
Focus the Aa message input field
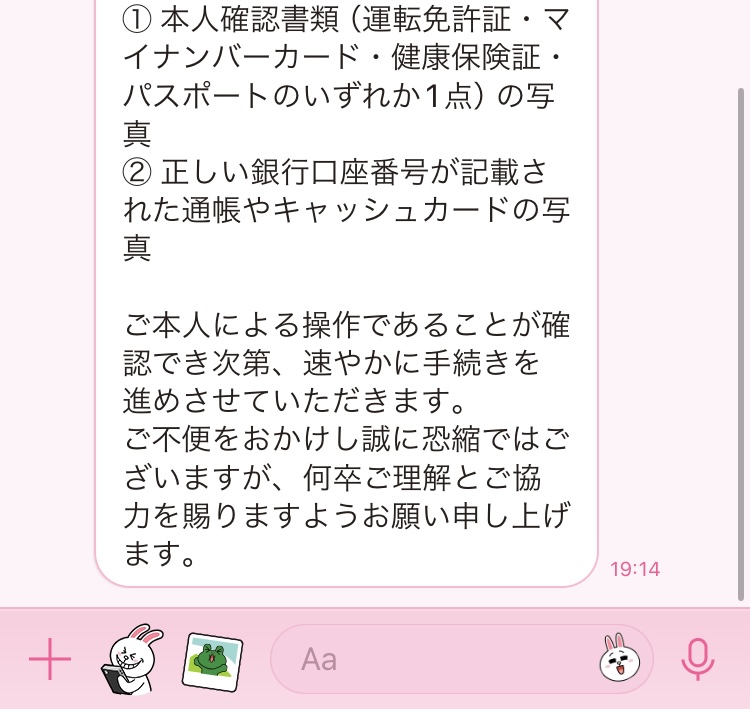coord(440,659)
